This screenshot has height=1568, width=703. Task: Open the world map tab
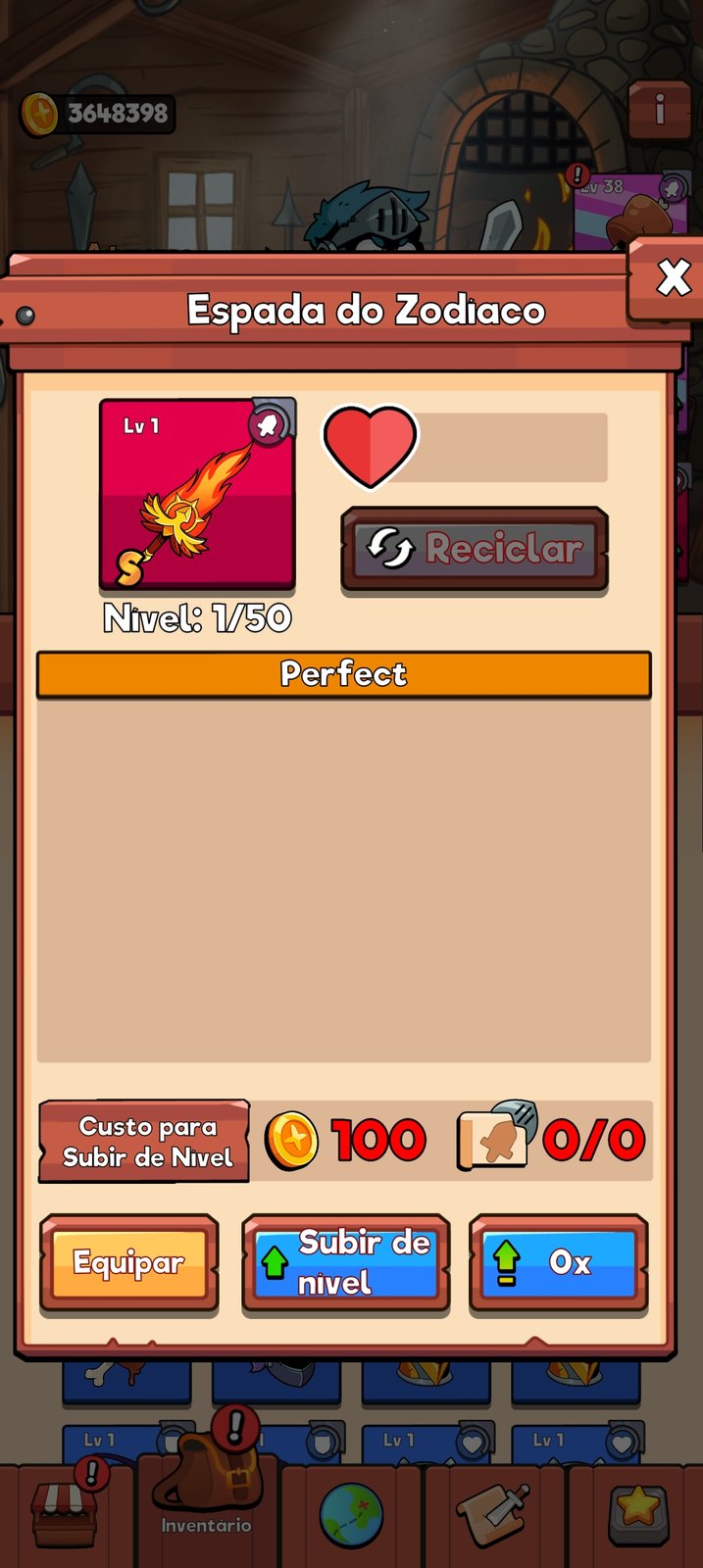click(351, 1515)
